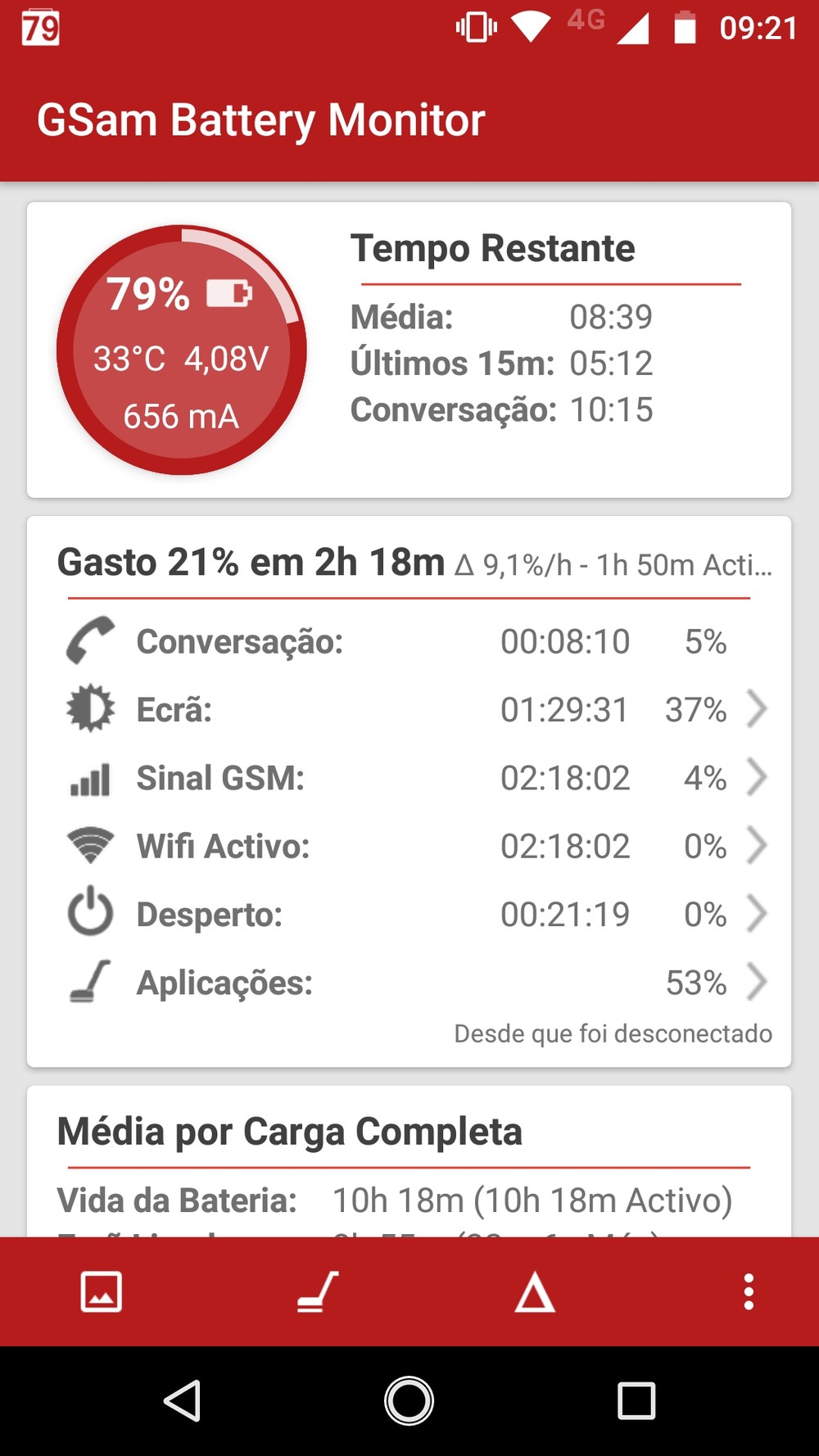Return to the home screen
The height and width of the screenshot is (1456, 819).
409,1400
